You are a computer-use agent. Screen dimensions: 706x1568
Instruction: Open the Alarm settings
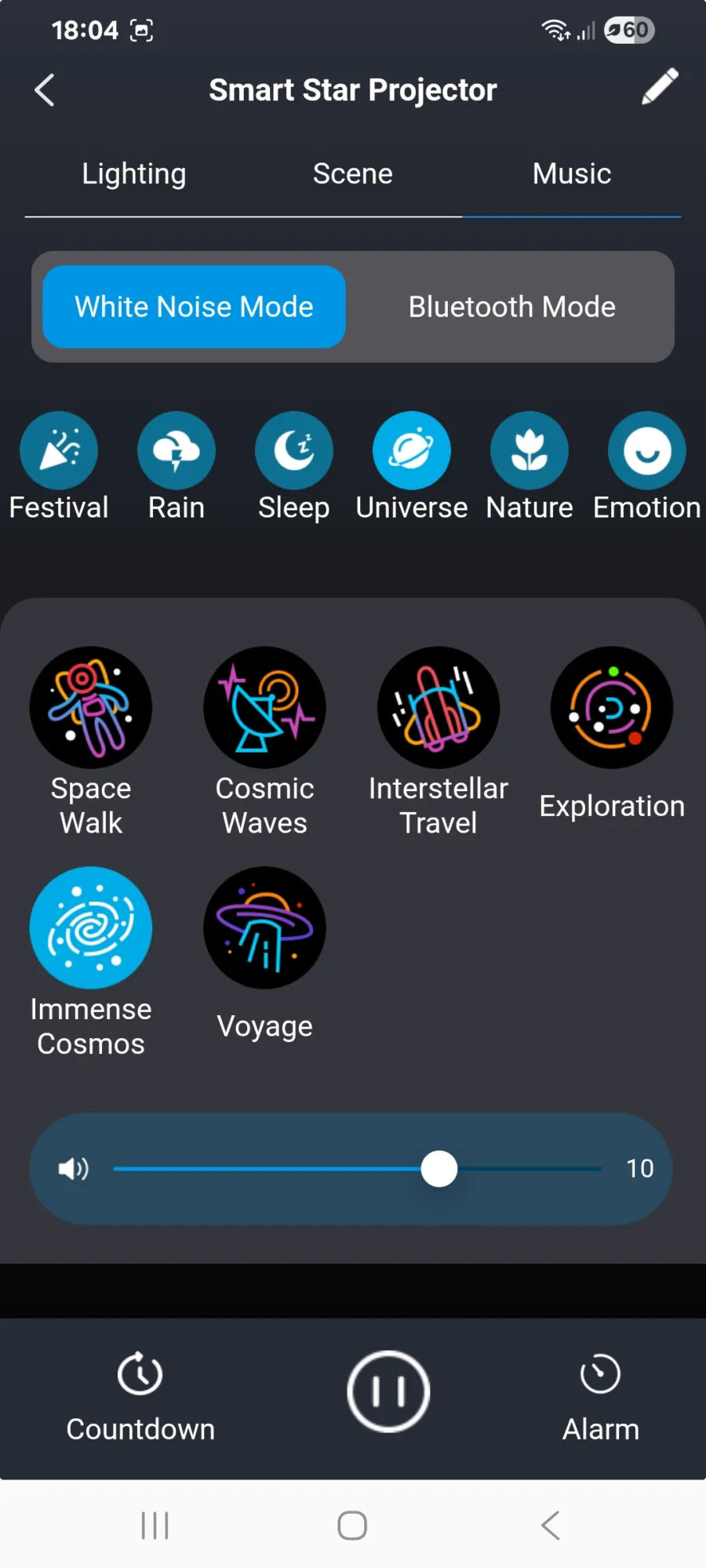coord(600,1396)
